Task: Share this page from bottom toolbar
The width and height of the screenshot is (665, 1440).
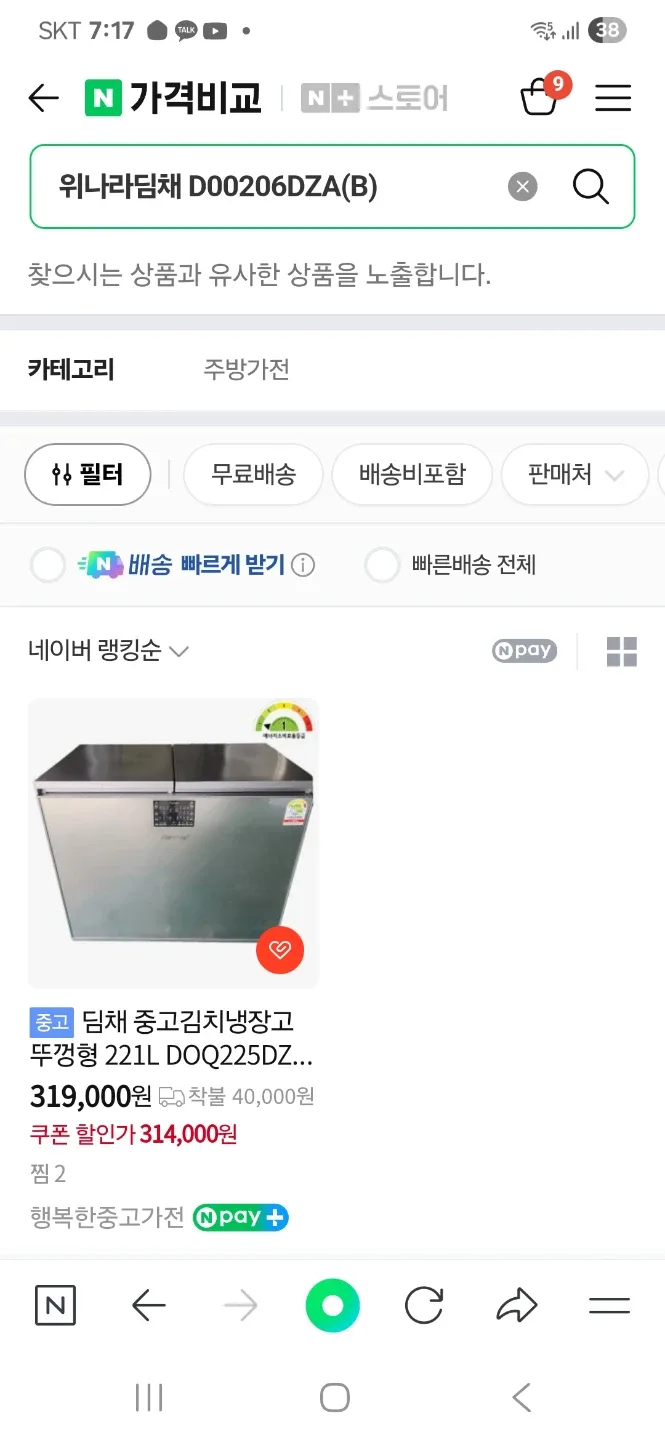Action: click(x=516, y=1305)
